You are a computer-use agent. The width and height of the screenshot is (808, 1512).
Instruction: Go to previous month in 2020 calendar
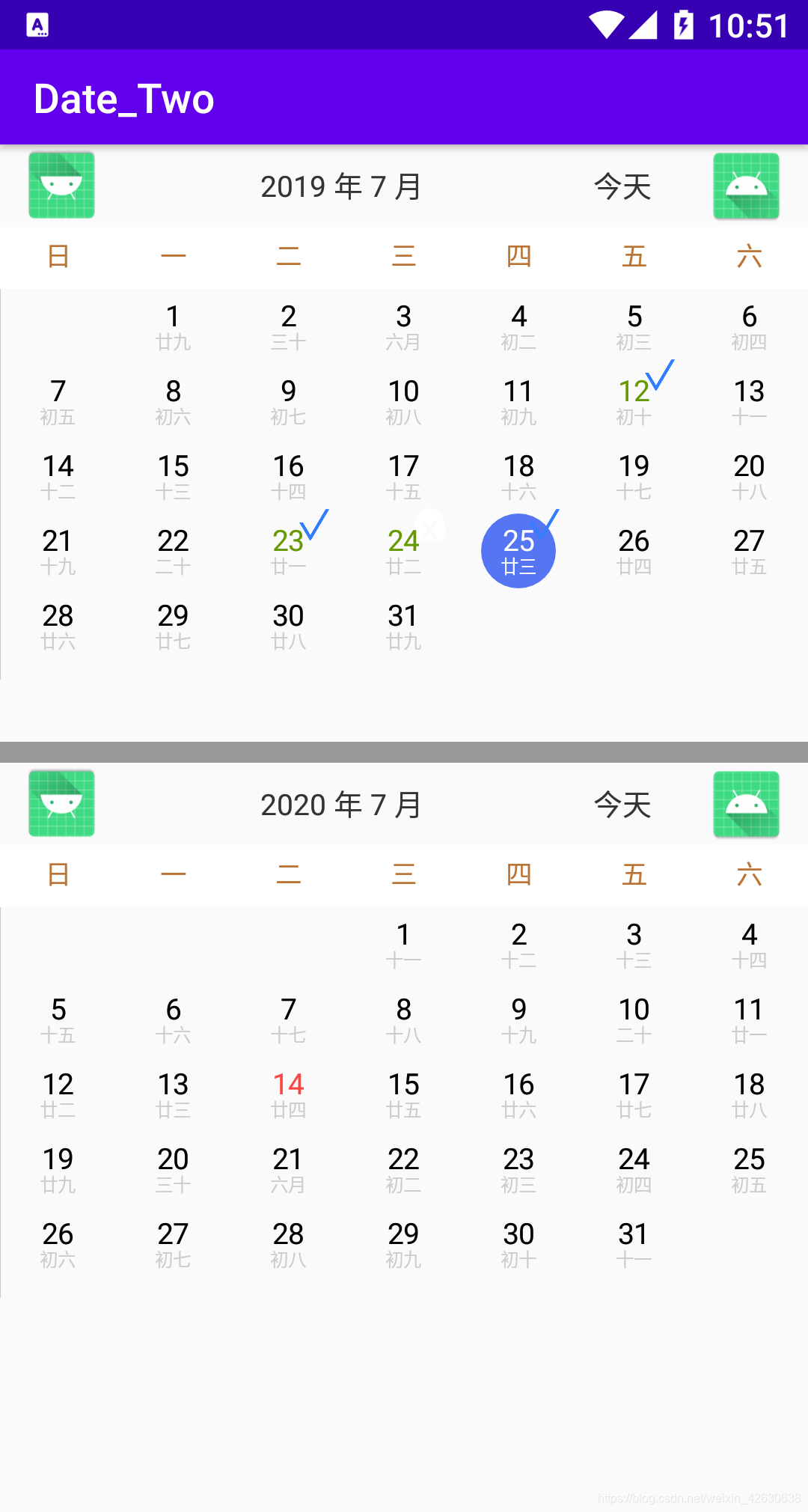61,804
